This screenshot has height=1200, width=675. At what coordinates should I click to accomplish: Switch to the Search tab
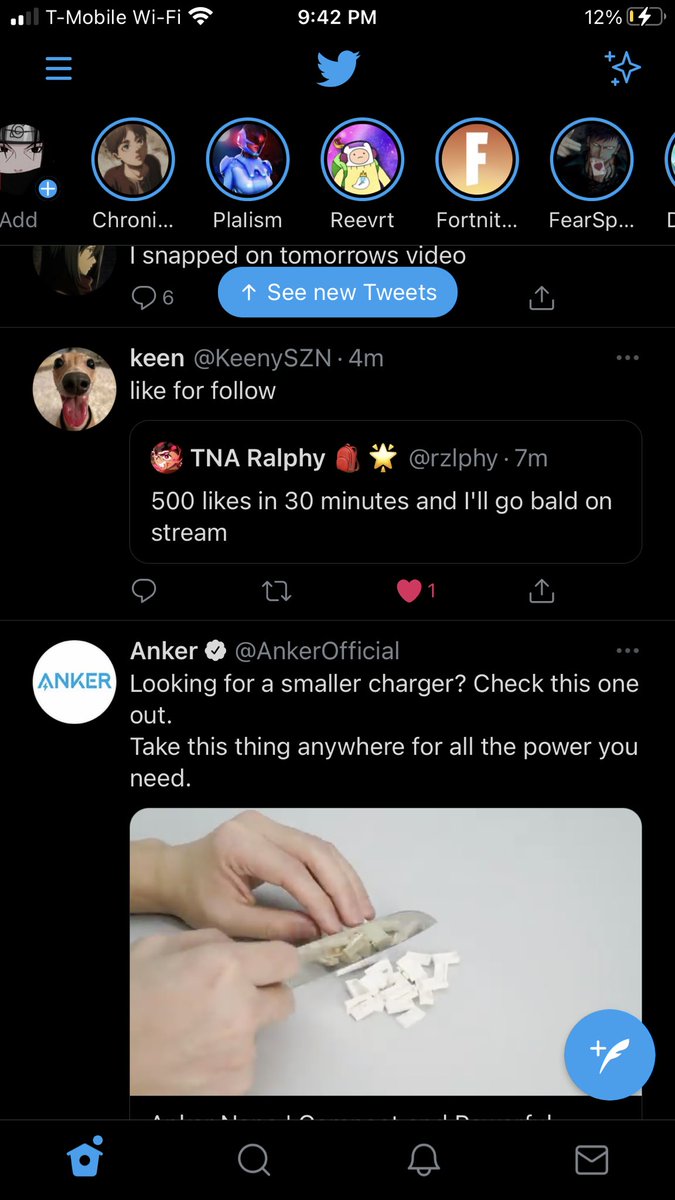pyautogui.click(x=254, y=1159)
